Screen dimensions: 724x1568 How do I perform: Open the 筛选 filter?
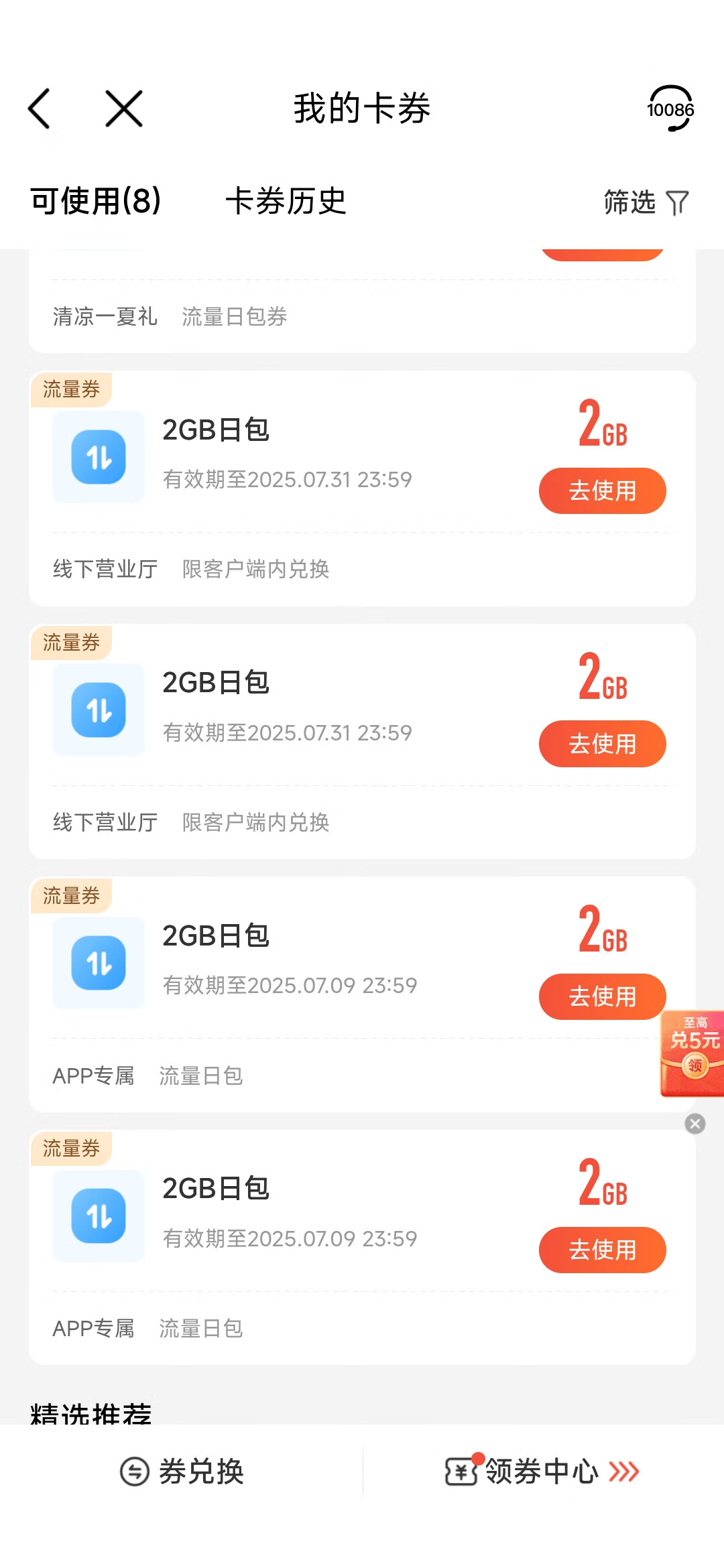click(x=646, y=202)
